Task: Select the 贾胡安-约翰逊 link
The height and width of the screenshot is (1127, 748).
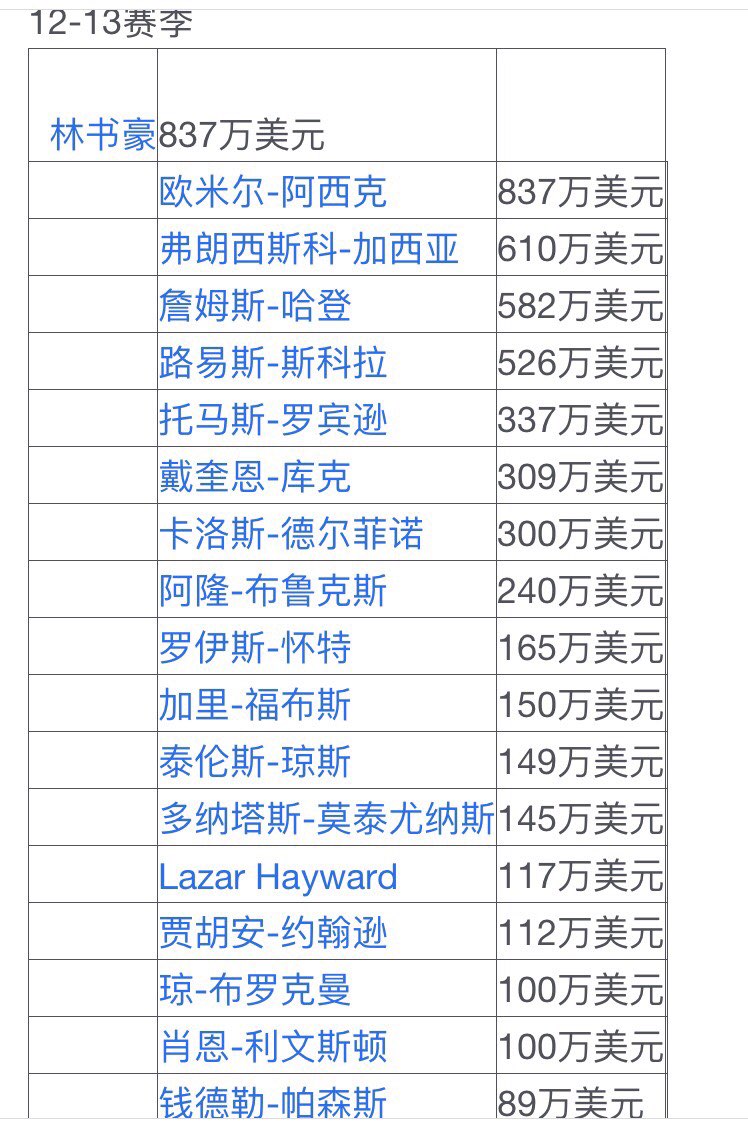Action: (273, 934)
